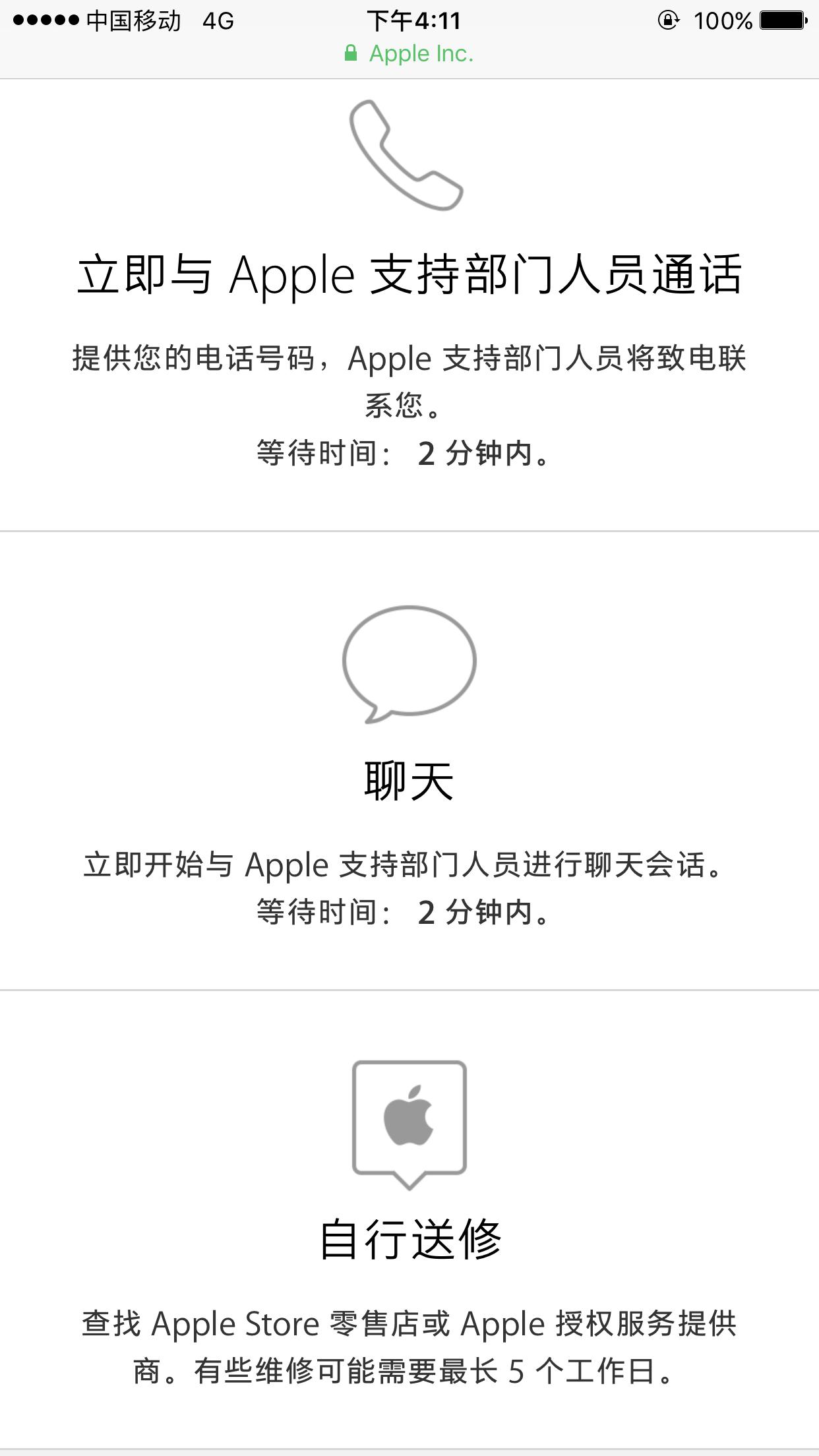Screen dimensions: 819x1456
Task: Tap the battery indicator icon
Action: click(784, 21)
